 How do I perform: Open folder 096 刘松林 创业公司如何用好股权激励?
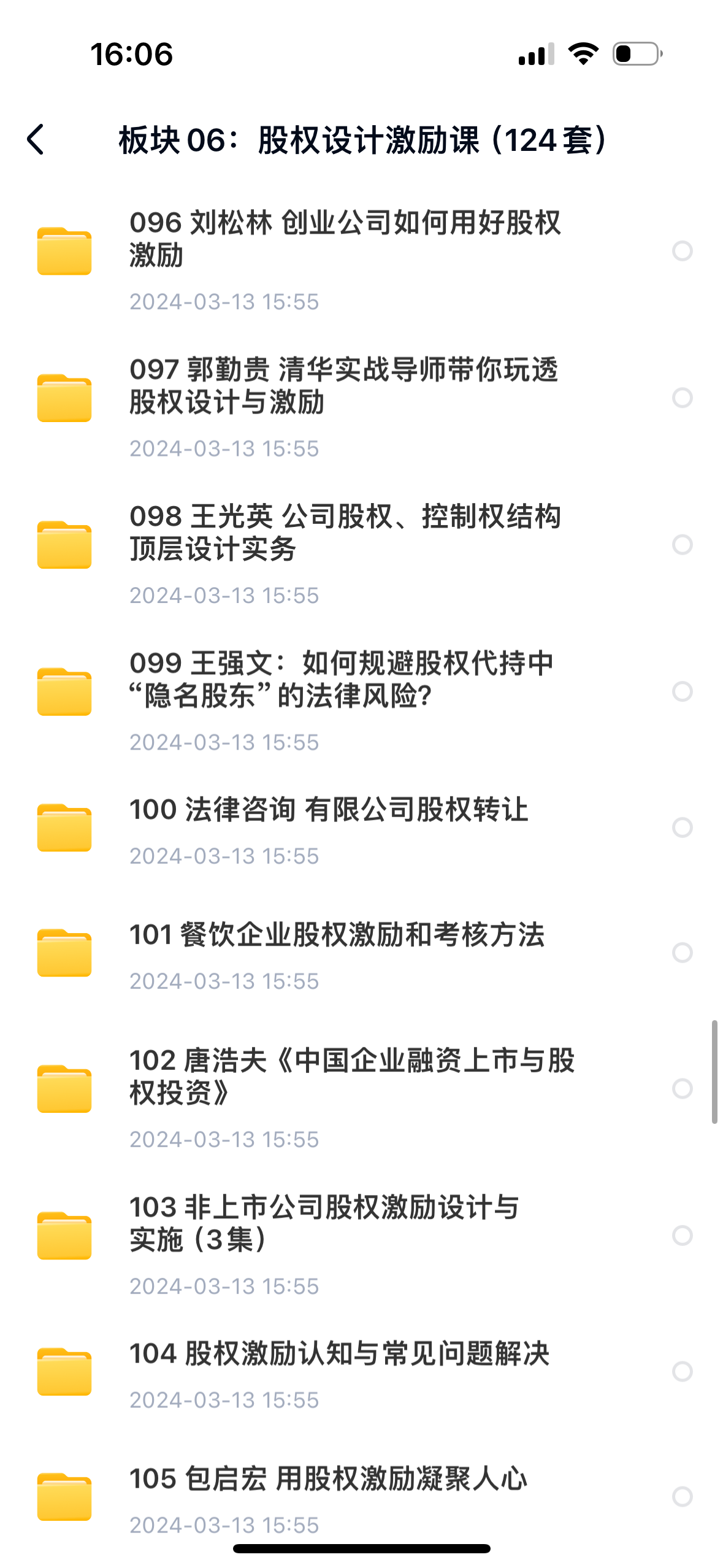click(x=343, y=239)
